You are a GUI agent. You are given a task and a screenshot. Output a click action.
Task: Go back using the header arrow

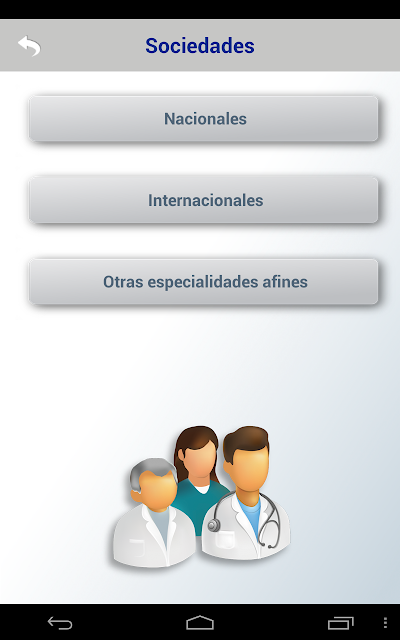point(29,46)
